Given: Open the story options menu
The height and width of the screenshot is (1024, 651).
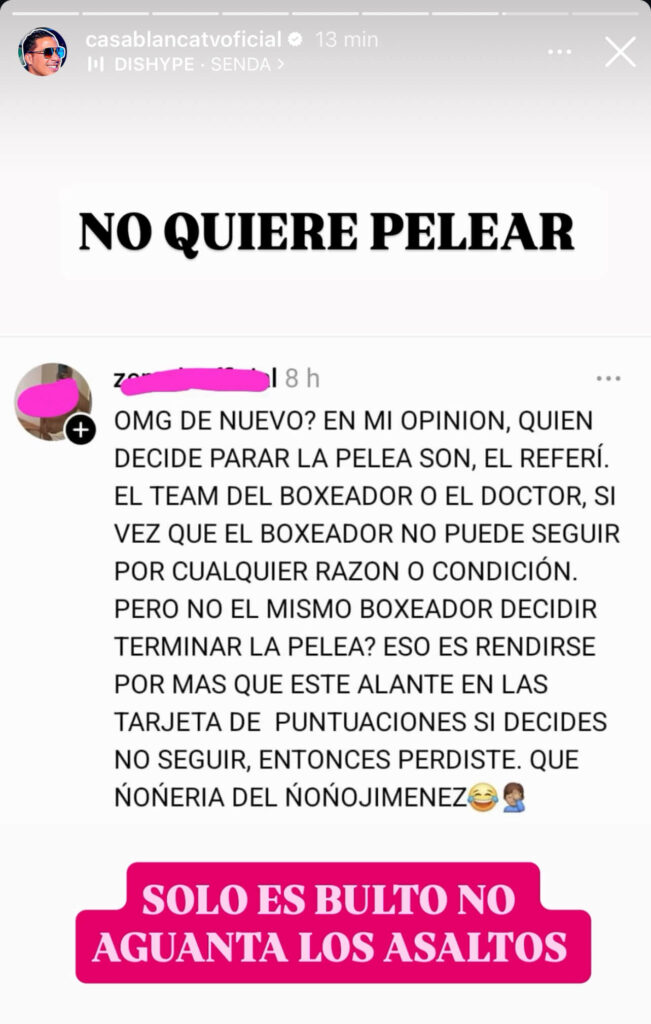Looking at the screenshot, I should point(560,52).
